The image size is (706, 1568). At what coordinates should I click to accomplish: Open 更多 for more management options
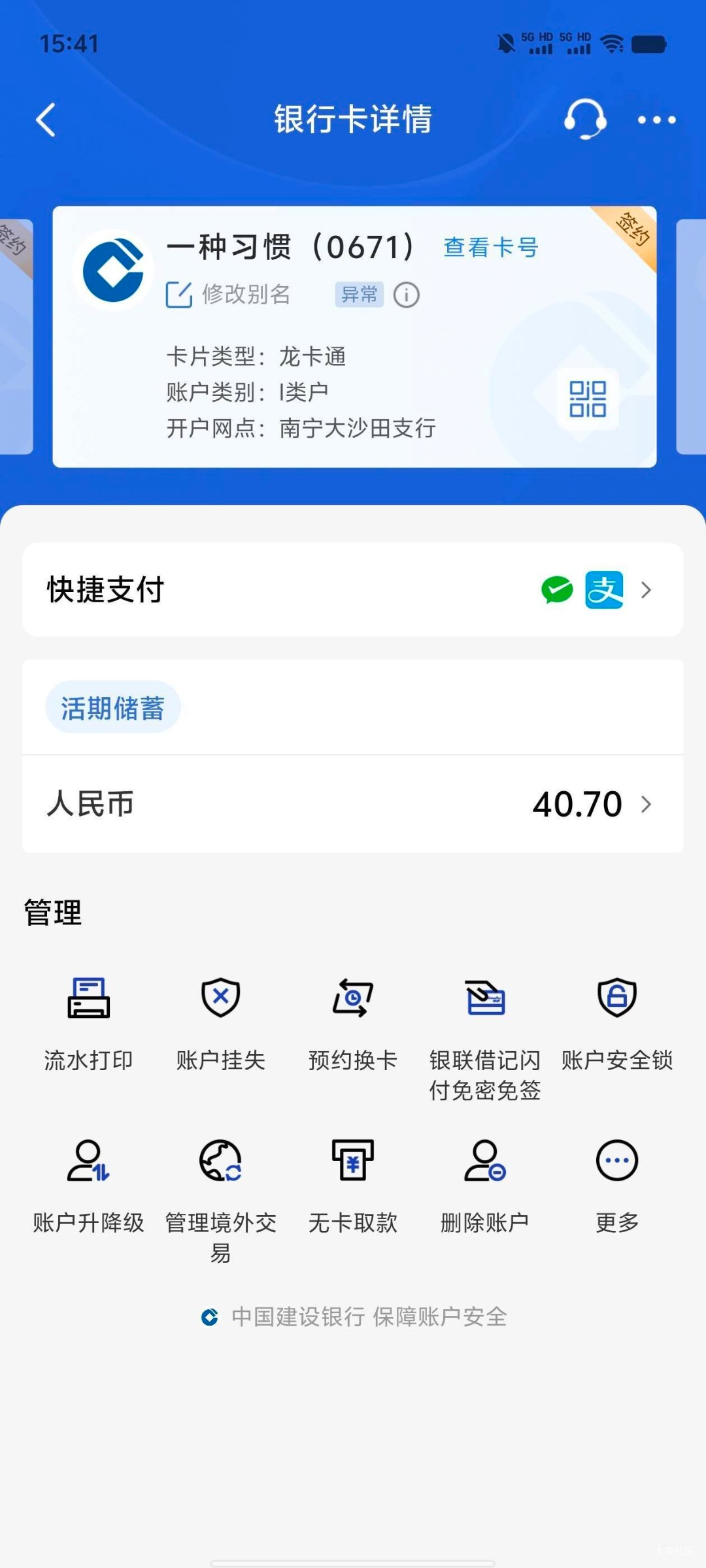(617, 1186)
